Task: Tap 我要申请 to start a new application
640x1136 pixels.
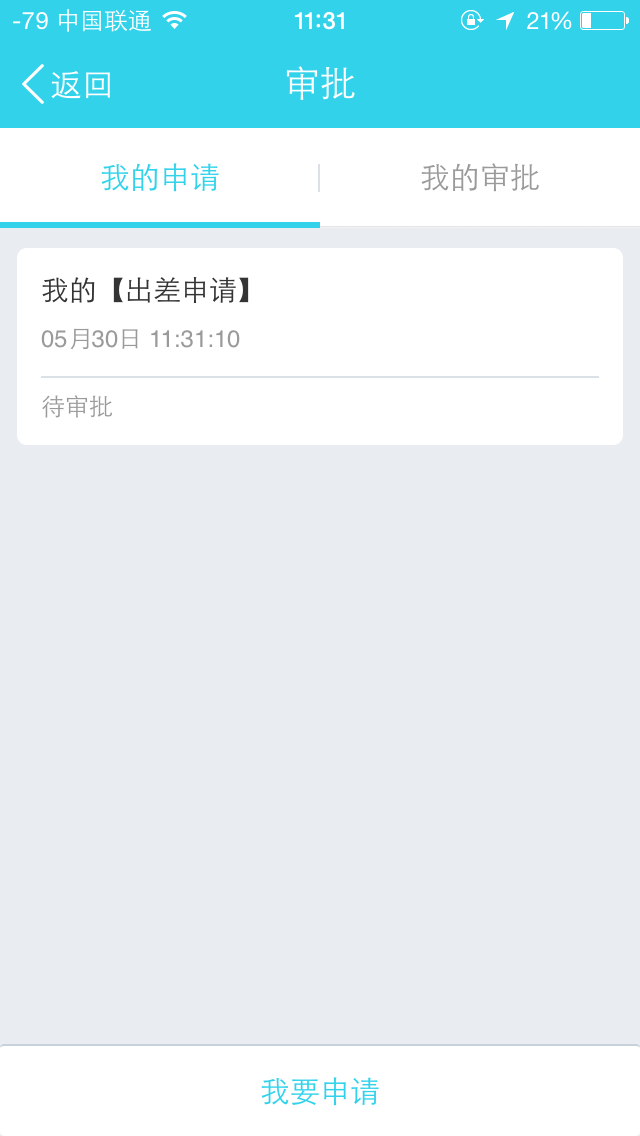Action: (x=320, y=1091)
